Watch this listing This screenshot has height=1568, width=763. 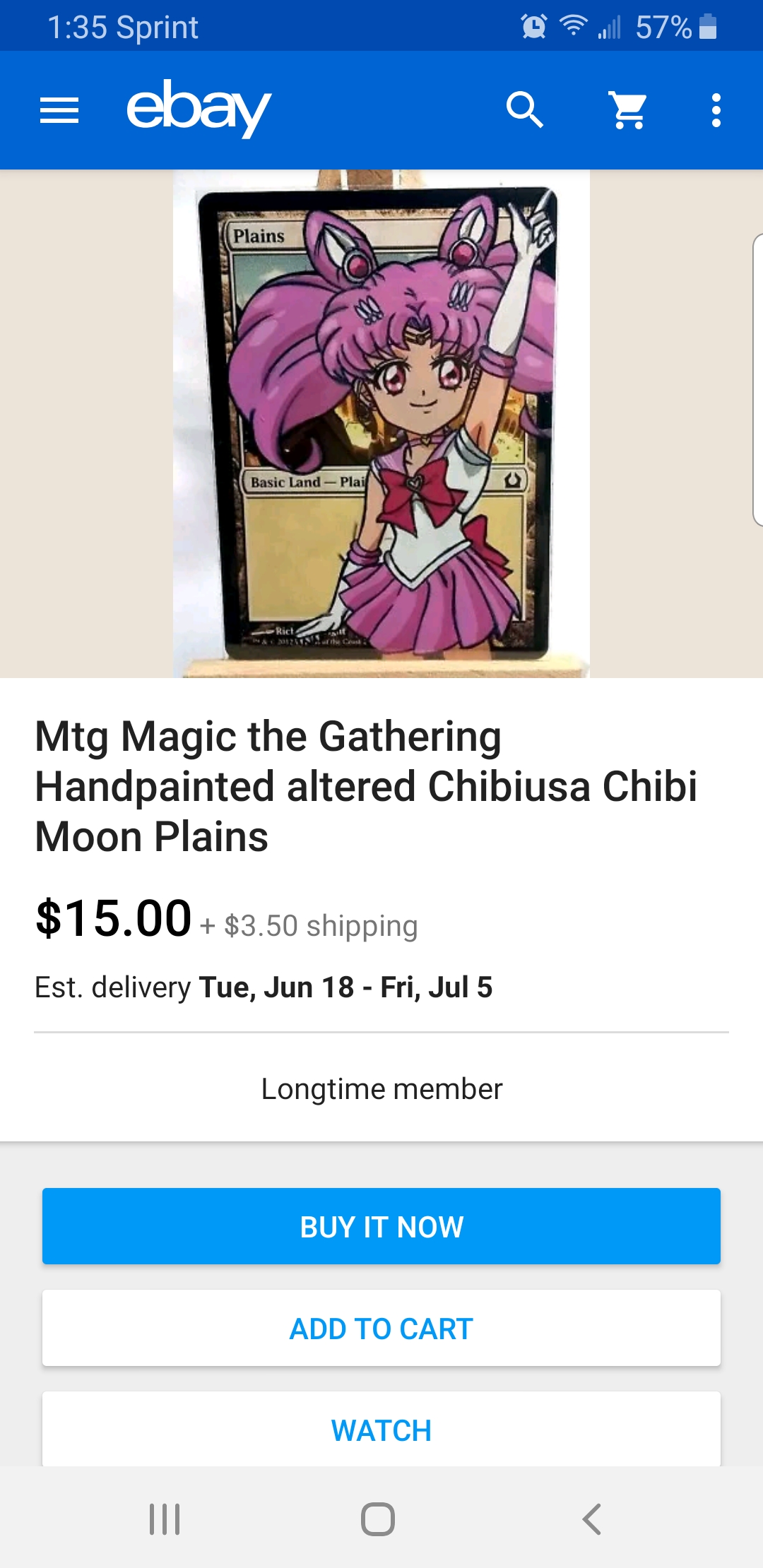[381, 1429]
